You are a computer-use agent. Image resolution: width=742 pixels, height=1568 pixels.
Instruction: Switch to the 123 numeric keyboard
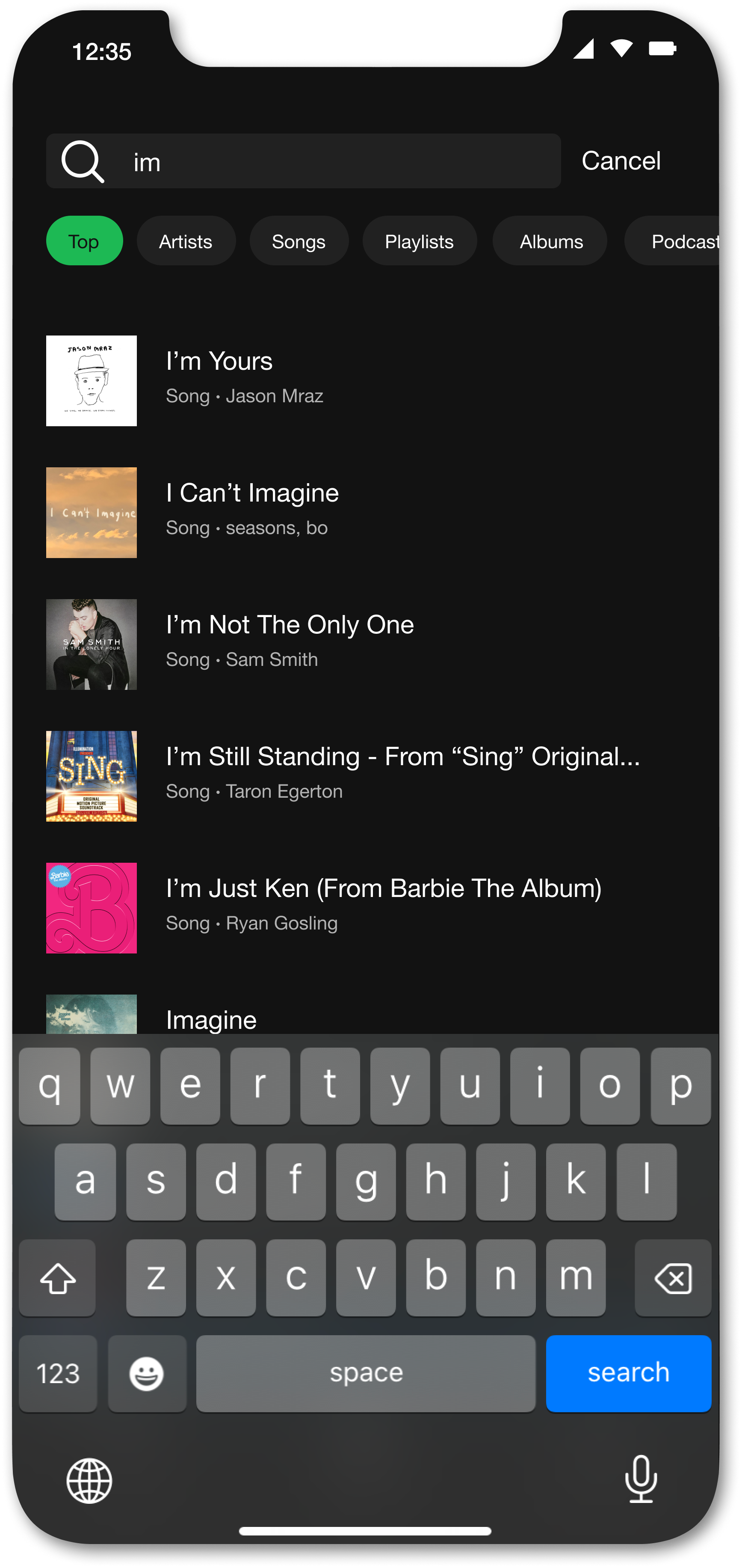click(58, 1373)
